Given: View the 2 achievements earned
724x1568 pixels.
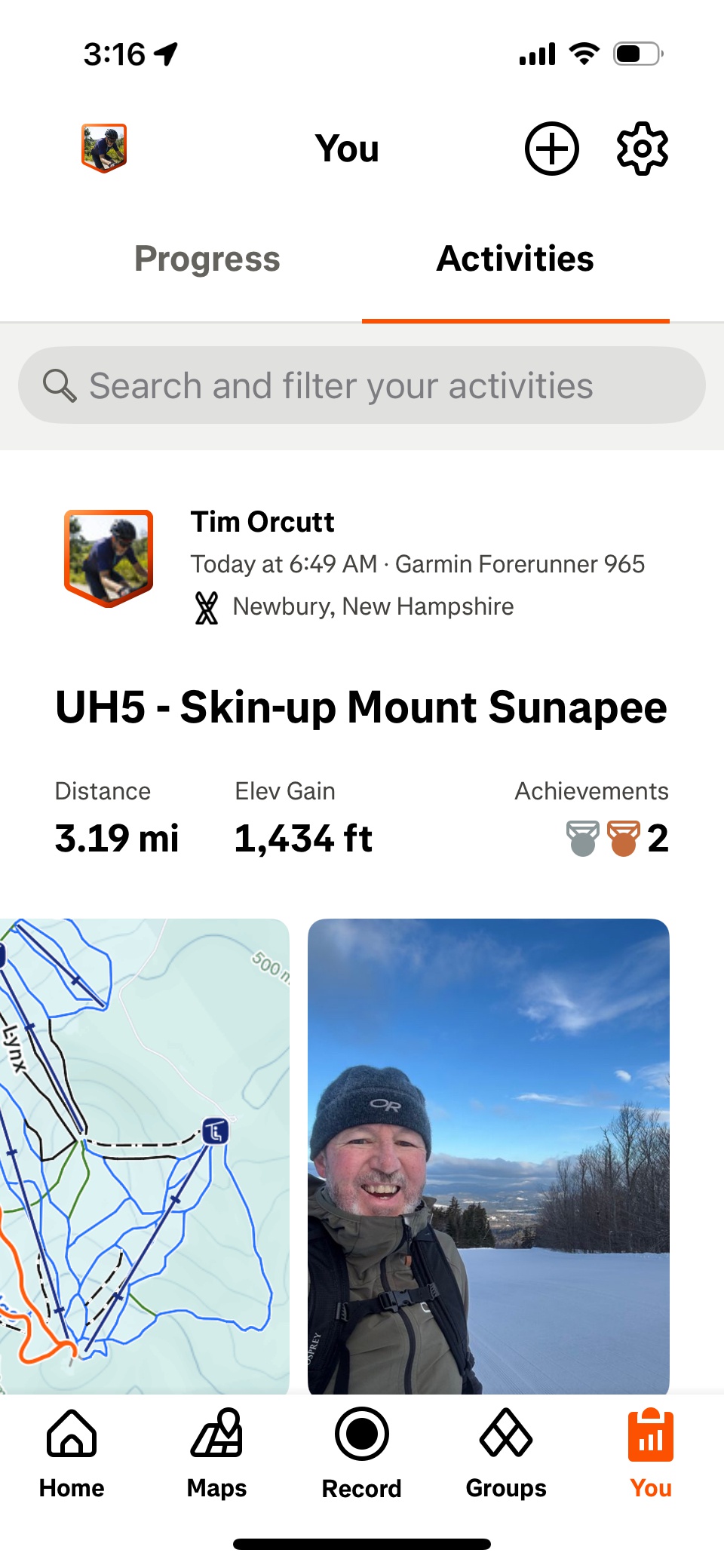Looking at the screenshot, I should pyautogui.click(x=617, y=838).
